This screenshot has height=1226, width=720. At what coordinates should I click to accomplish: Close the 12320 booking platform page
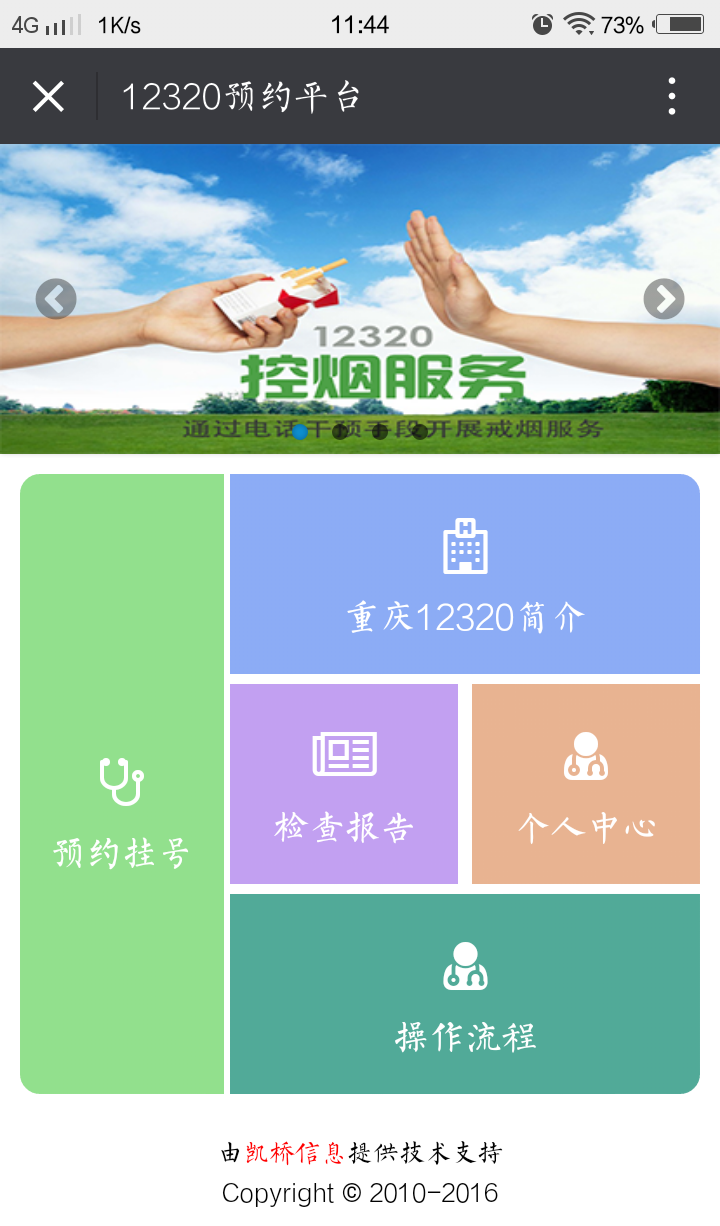pos(48,96)
